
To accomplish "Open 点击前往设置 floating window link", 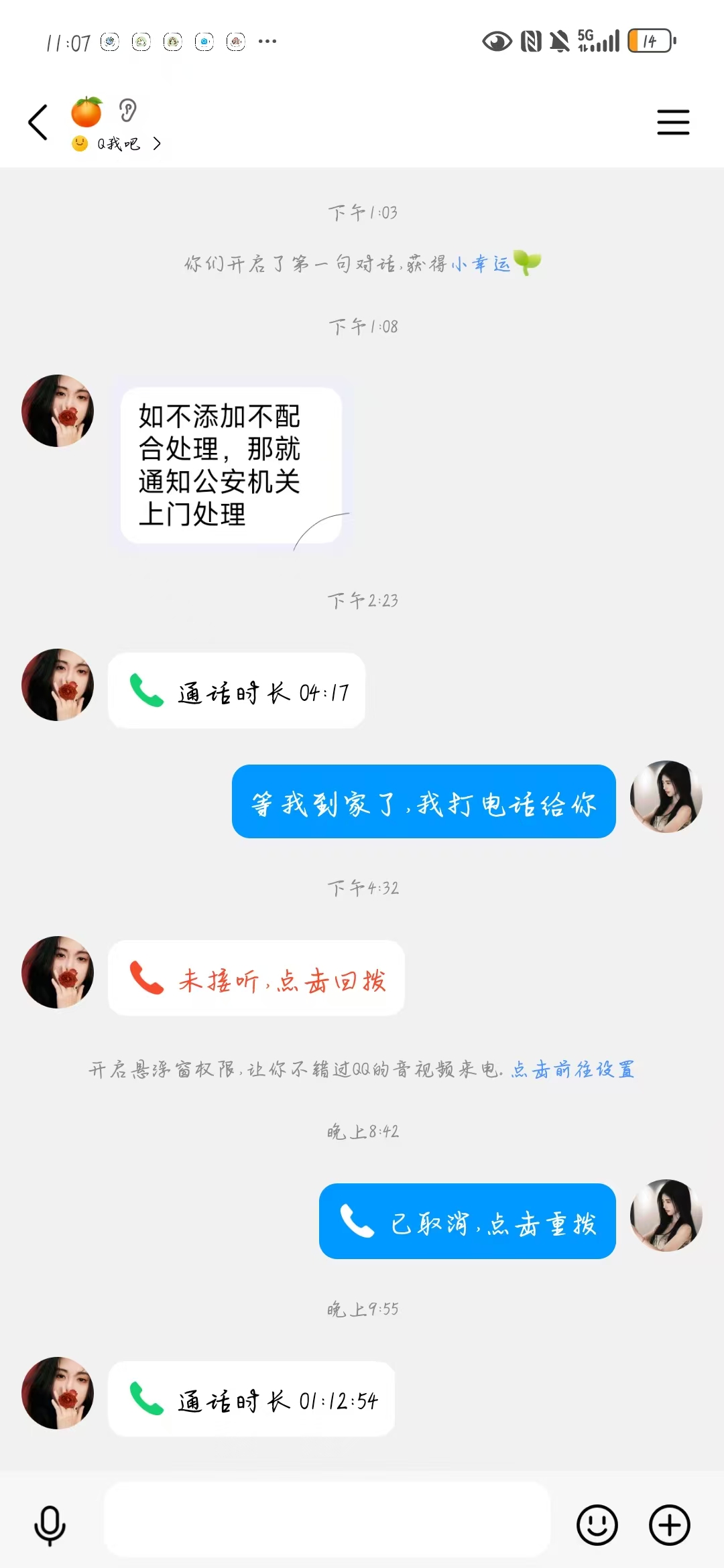I will pyautogui.click(x=573, y=1069).
